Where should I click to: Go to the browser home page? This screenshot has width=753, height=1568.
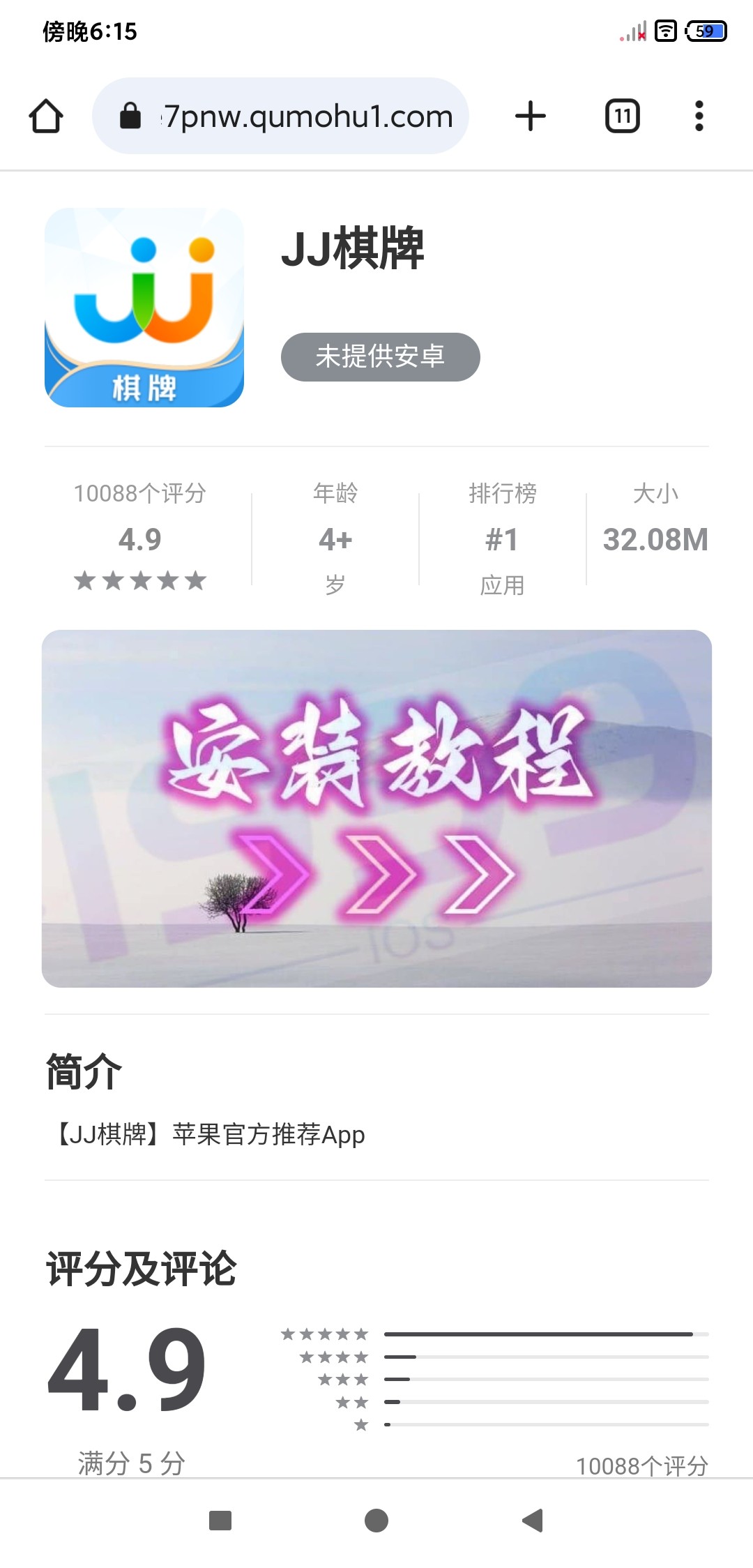tap(46, 116)
